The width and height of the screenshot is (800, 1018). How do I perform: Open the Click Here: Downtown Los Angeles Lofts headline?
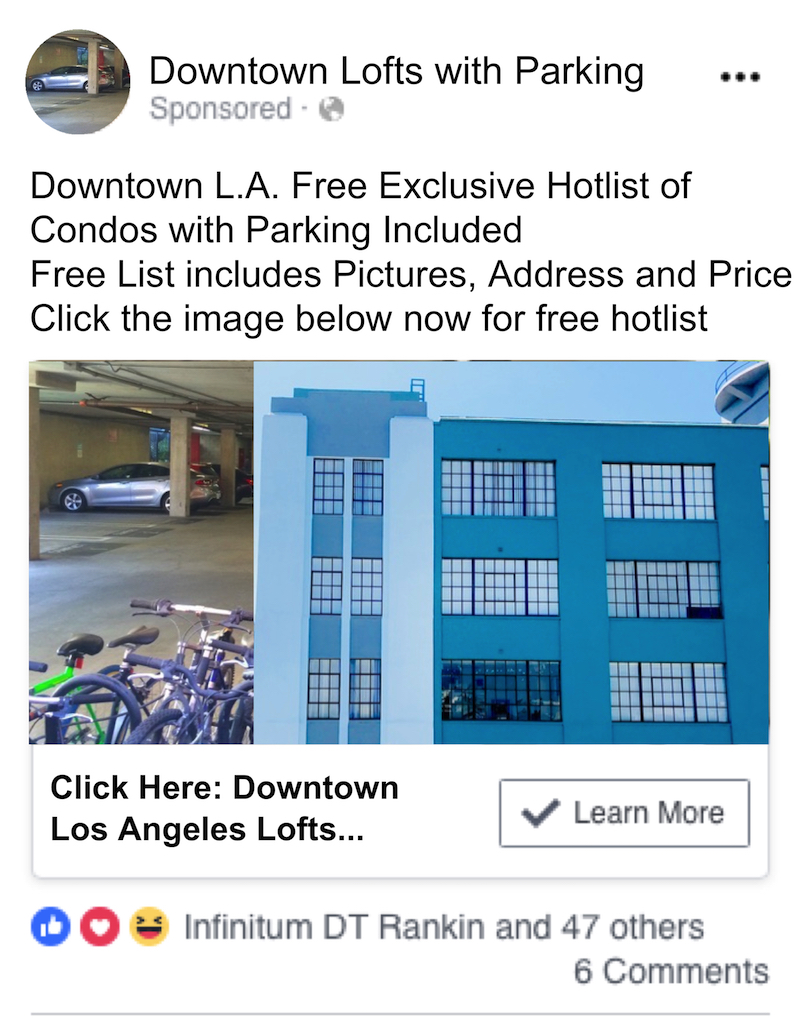pyautogui.click(x=225, y=808)
